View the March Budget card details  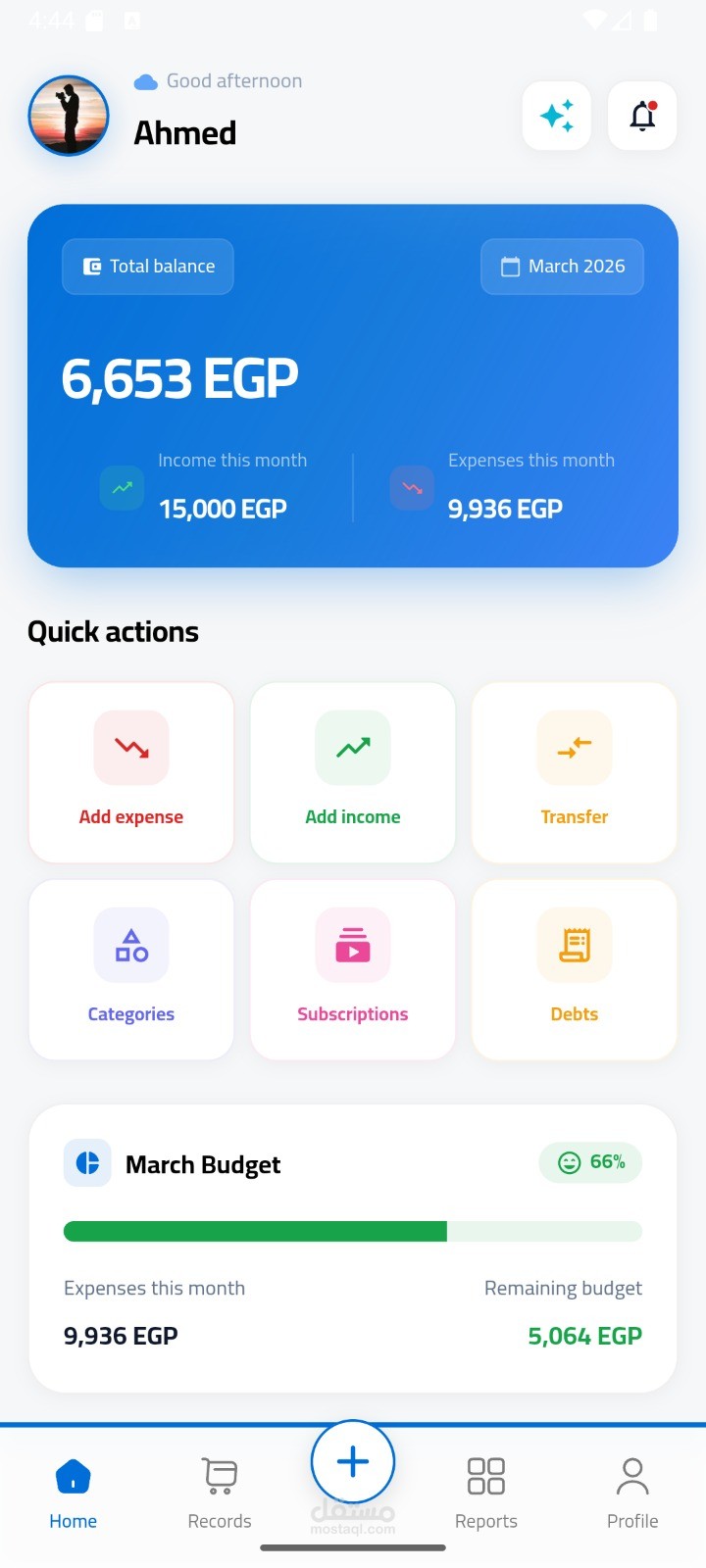[x=353, y=1248]
